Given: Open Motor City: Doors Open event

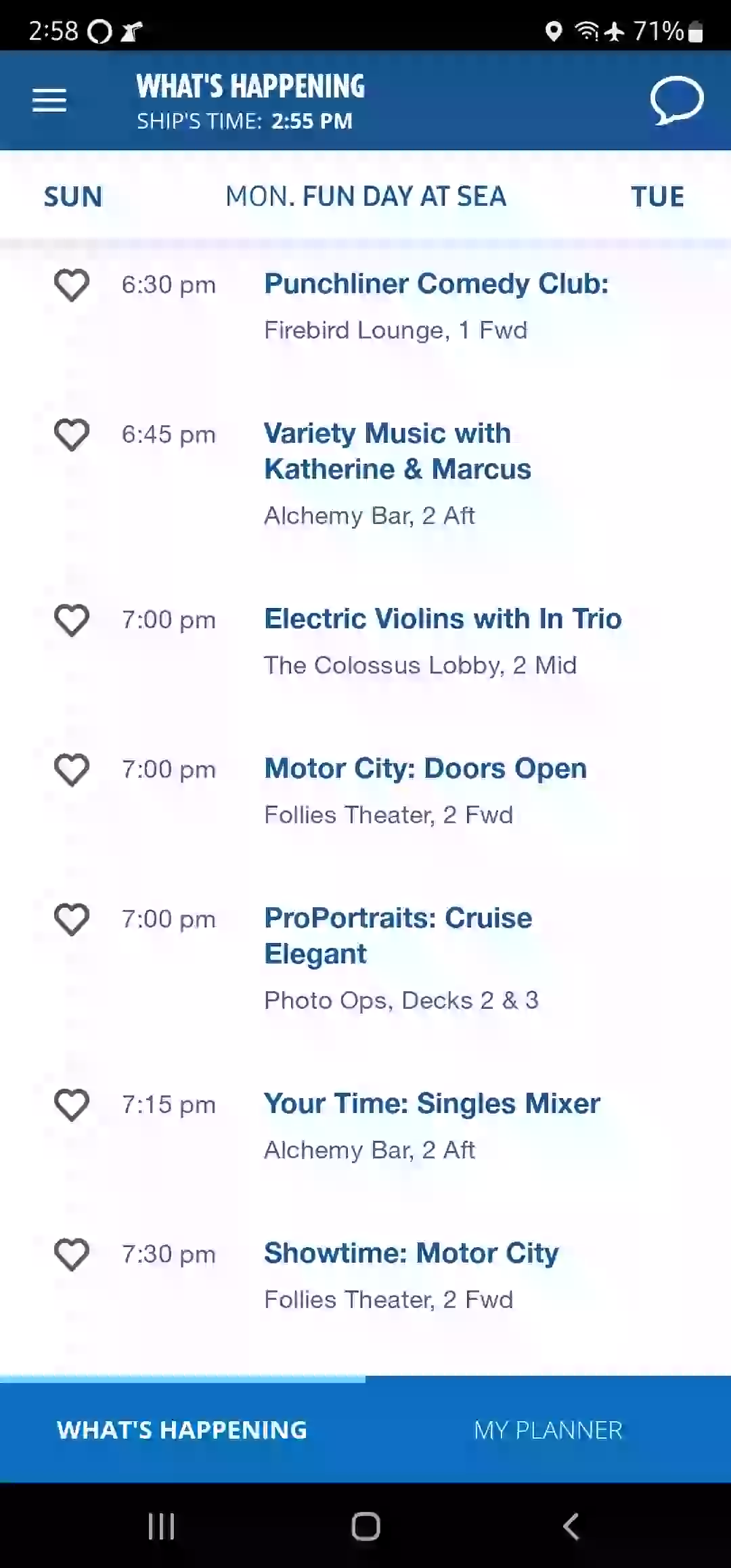Looking at the screenshot, I should point(425,768).
